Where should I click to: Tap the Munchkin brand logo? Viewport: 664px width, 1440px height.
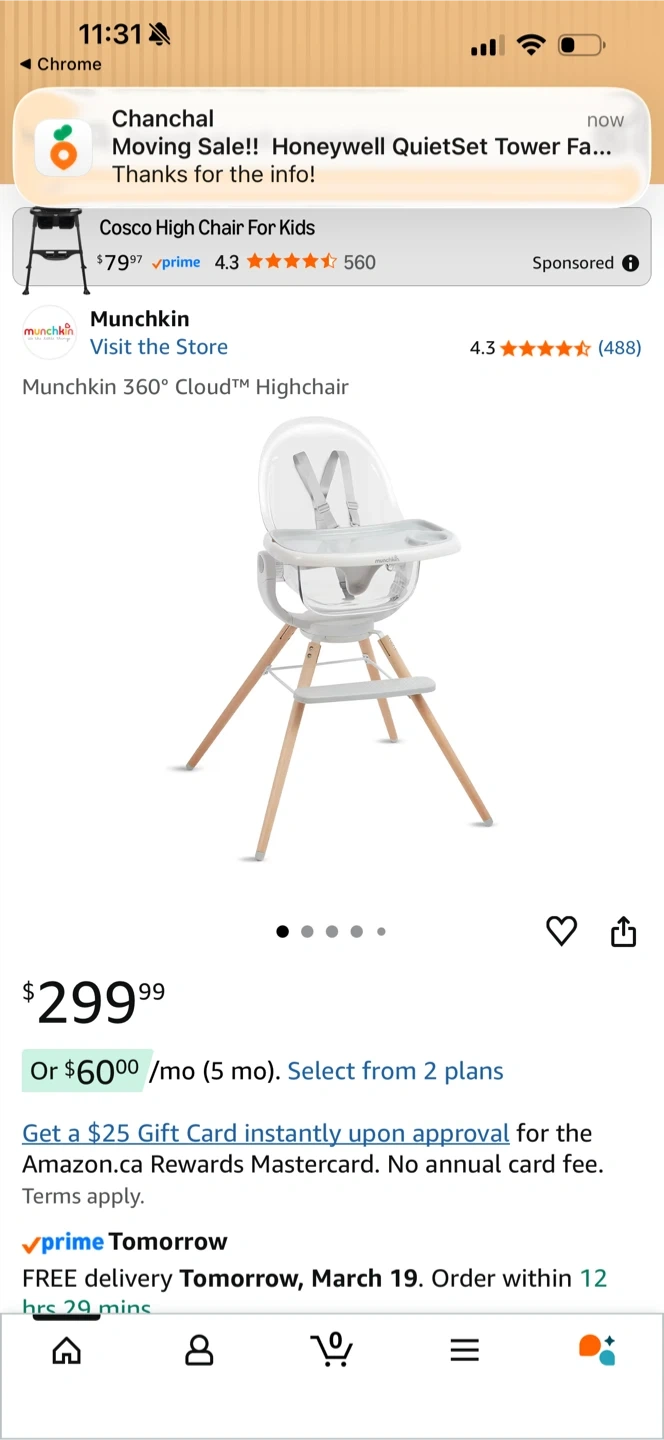(x=49, y=332)
